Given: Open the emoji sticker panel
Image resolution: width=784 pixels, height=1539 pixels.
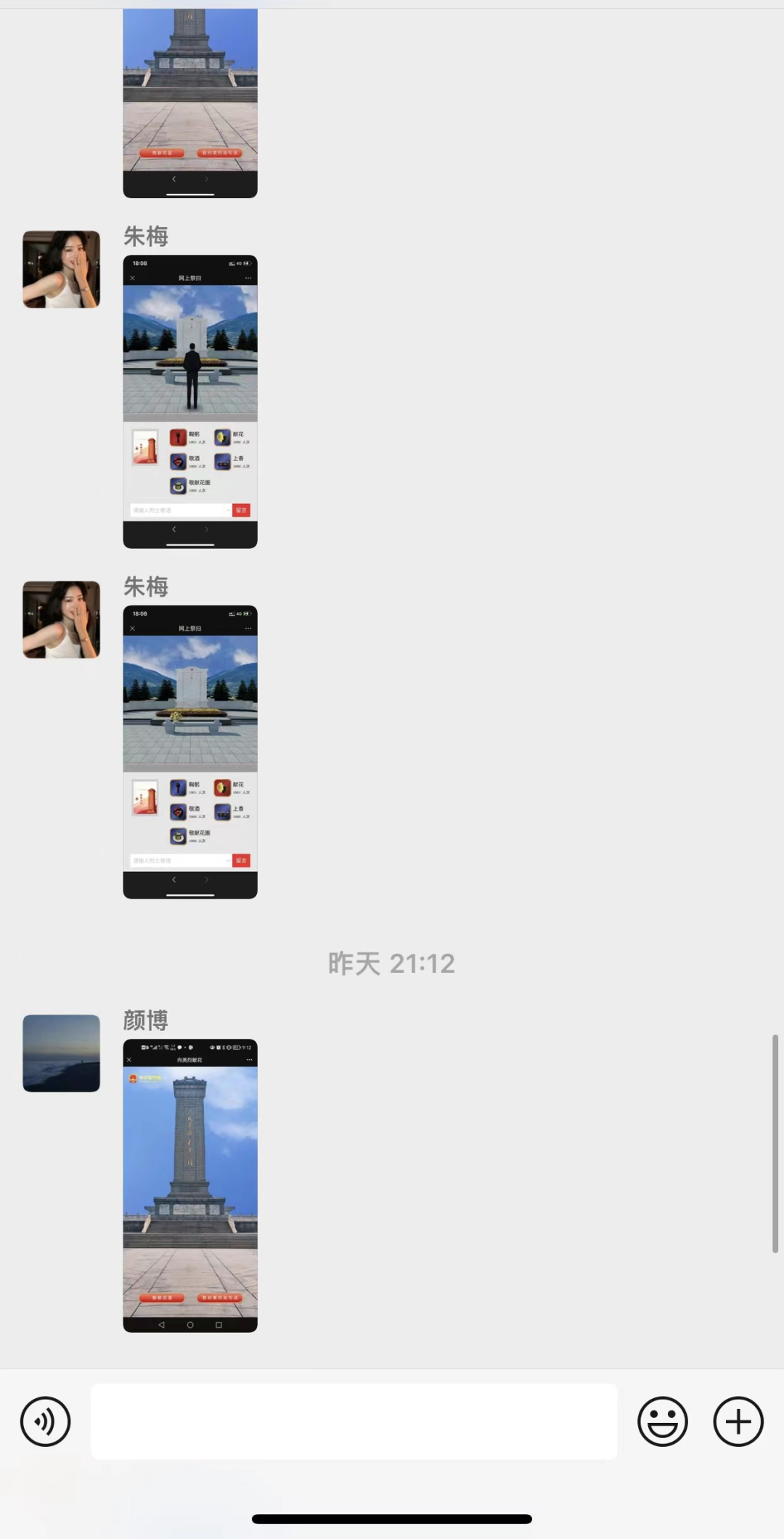Looking at the screenshot, I should point(662,1421).
